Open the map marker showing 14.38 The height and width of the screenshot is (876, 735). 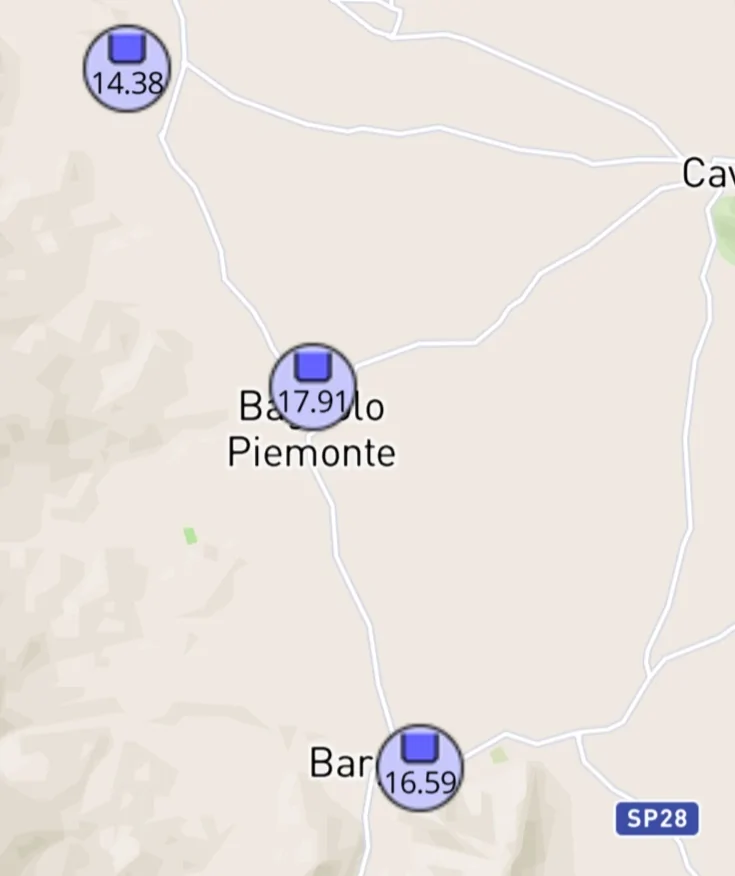pos(127,68)
